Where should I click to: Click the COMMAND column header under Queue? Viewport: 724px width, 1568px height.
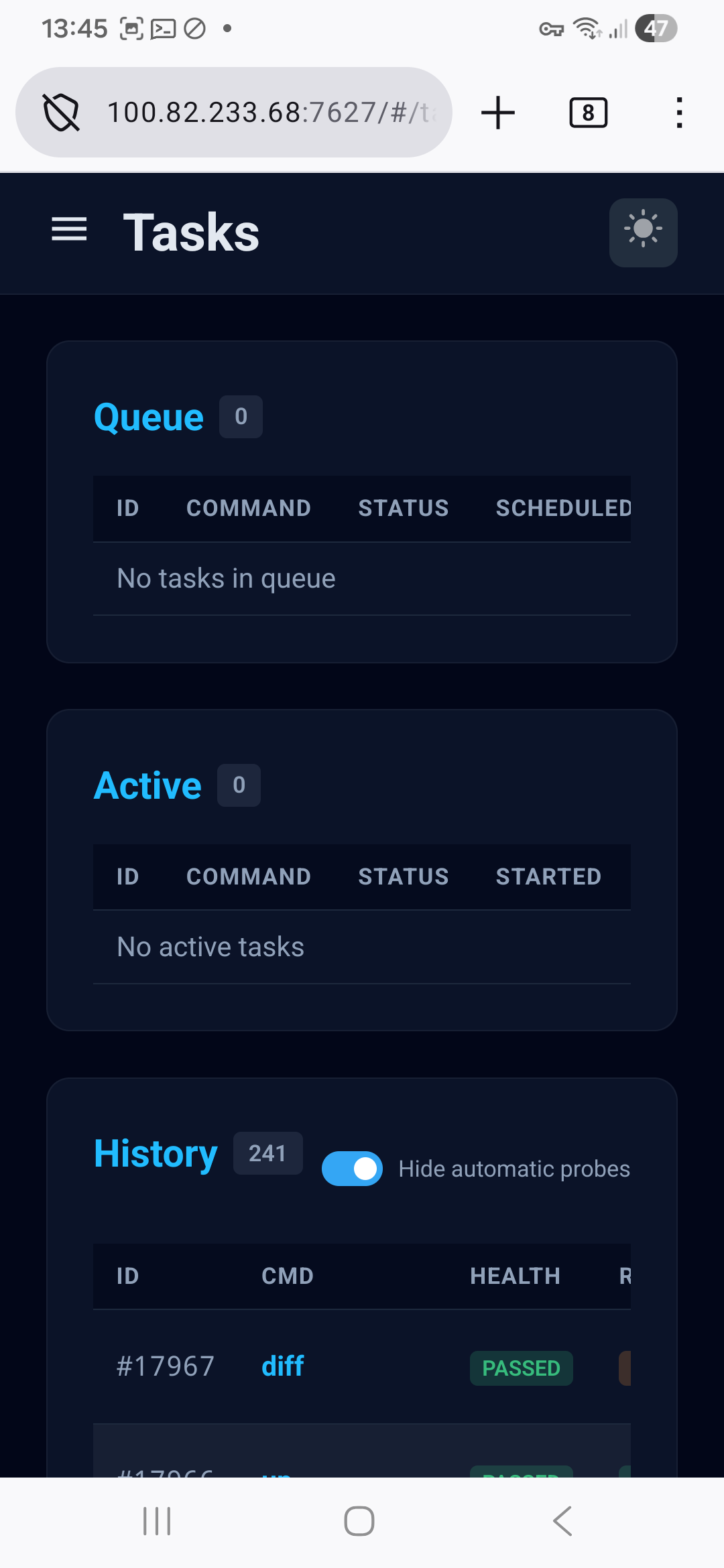point(248,508)
